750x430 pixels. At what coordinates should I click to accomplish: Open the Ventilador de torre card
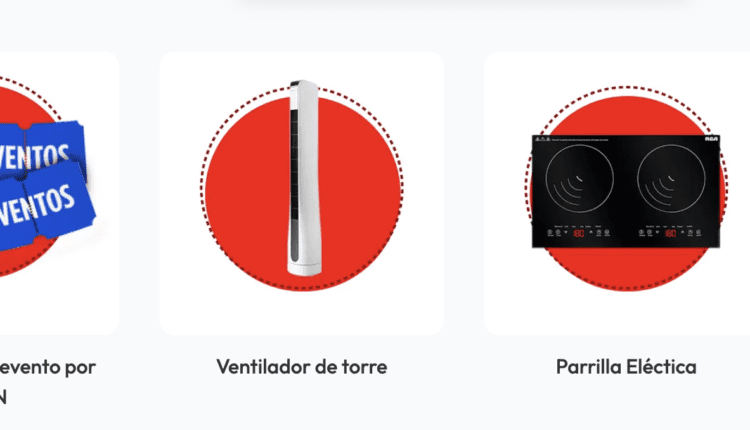[x=301, y=195]
